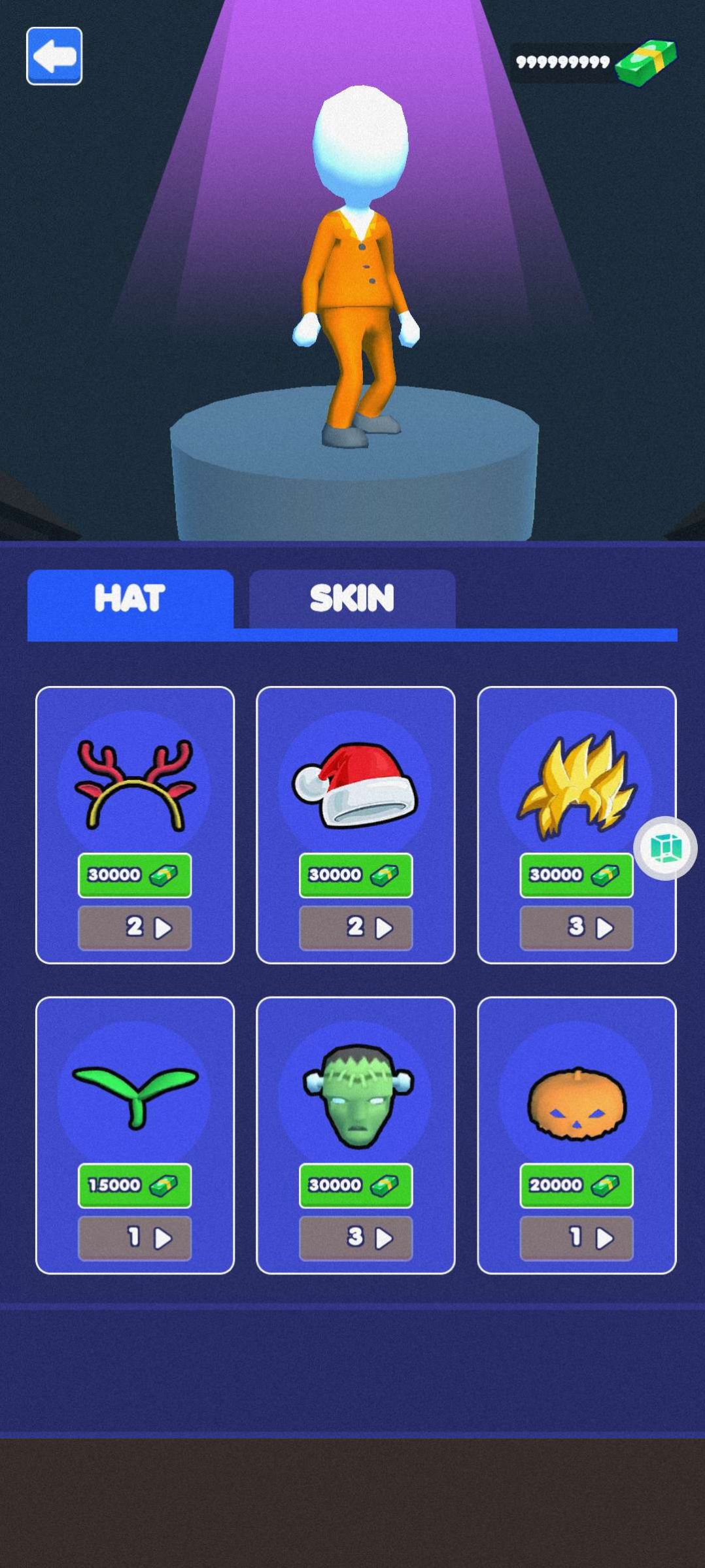Screen dimensions: 705x1568
Task: Watch an ad to unlock pumpkin head
Action: pyautogui.click(x=576, y=1237)
